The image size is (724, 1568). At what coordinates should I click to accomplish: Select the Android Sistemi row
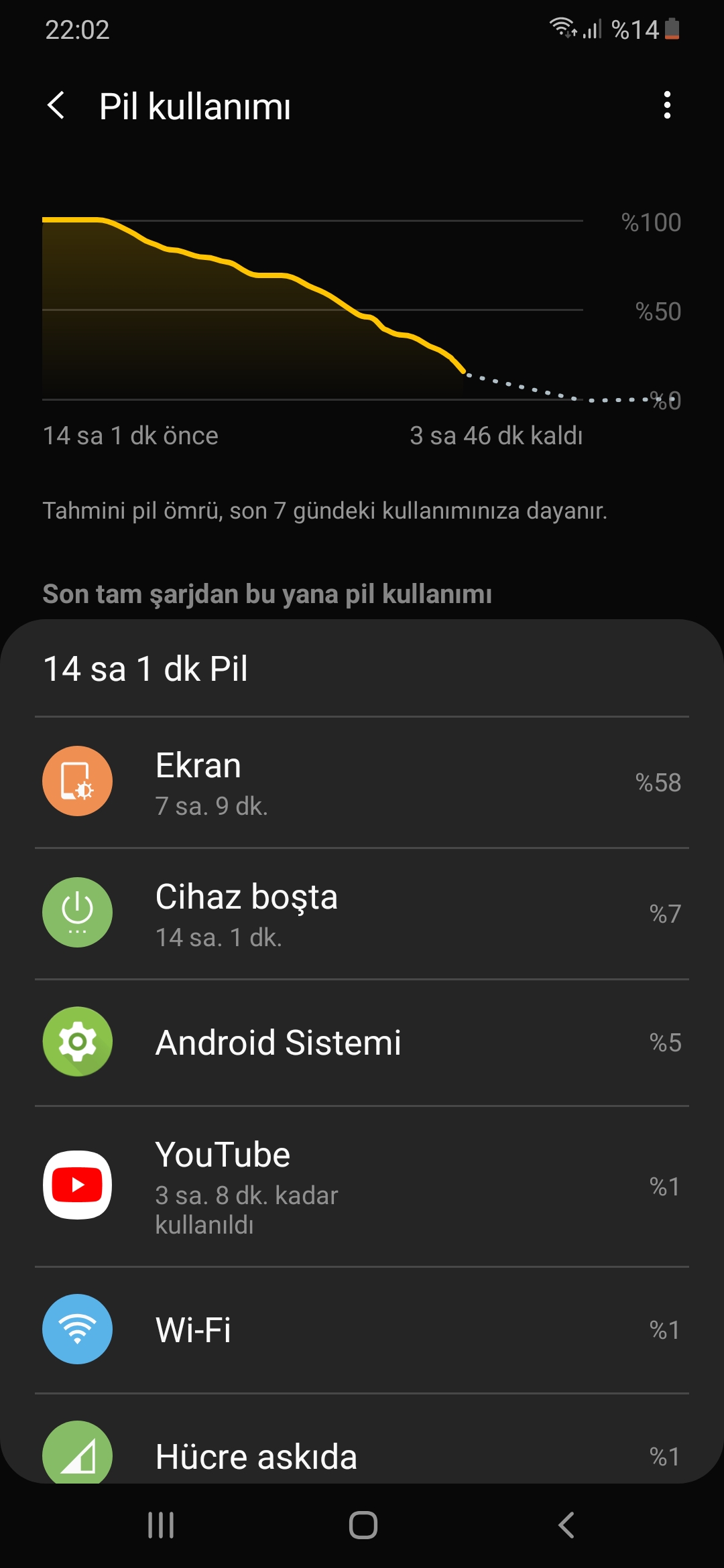pyautogui.click(x=362, y=1042)
